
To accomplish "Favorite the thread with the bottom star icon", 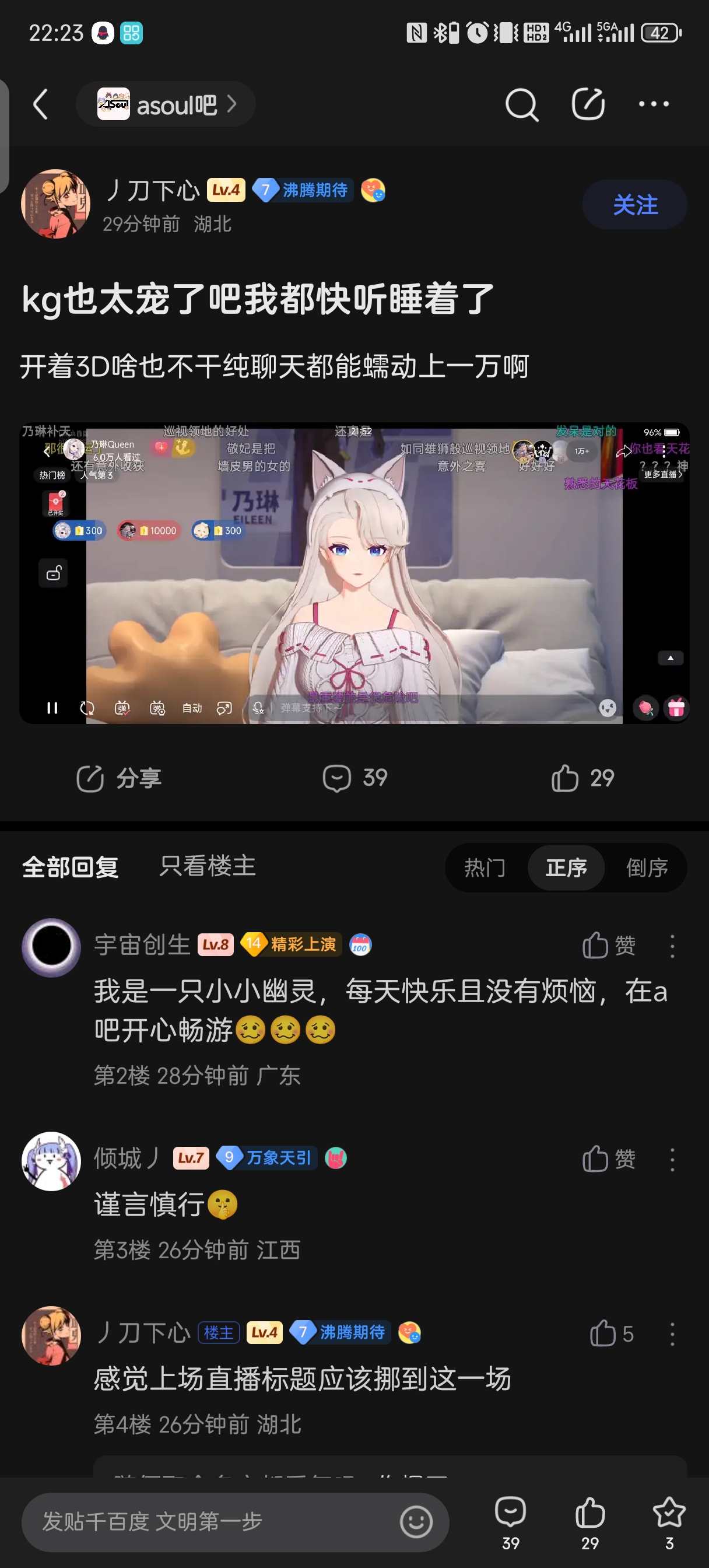I will [669, 1522].
